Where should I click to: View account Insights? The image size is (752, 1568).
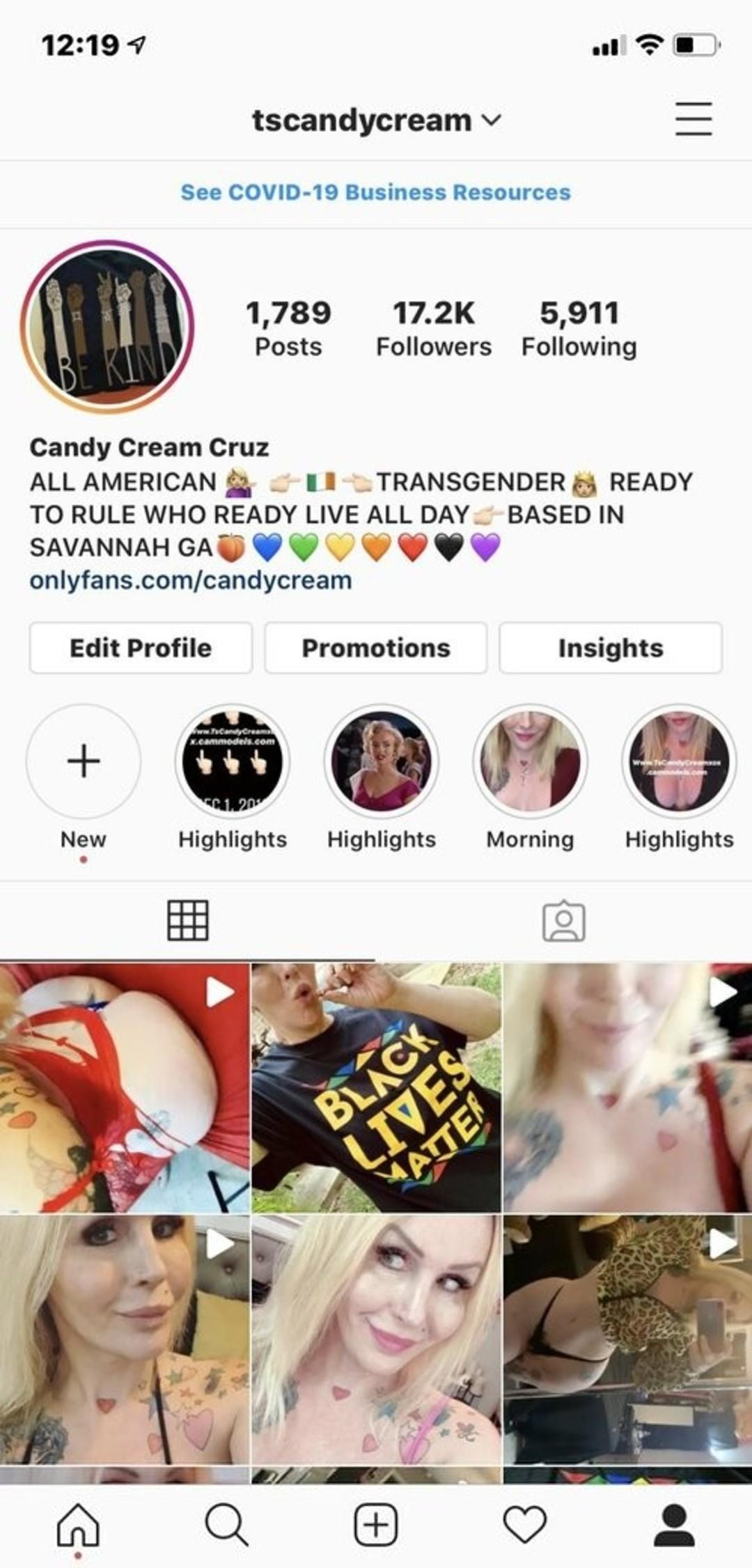click(611, 648)
